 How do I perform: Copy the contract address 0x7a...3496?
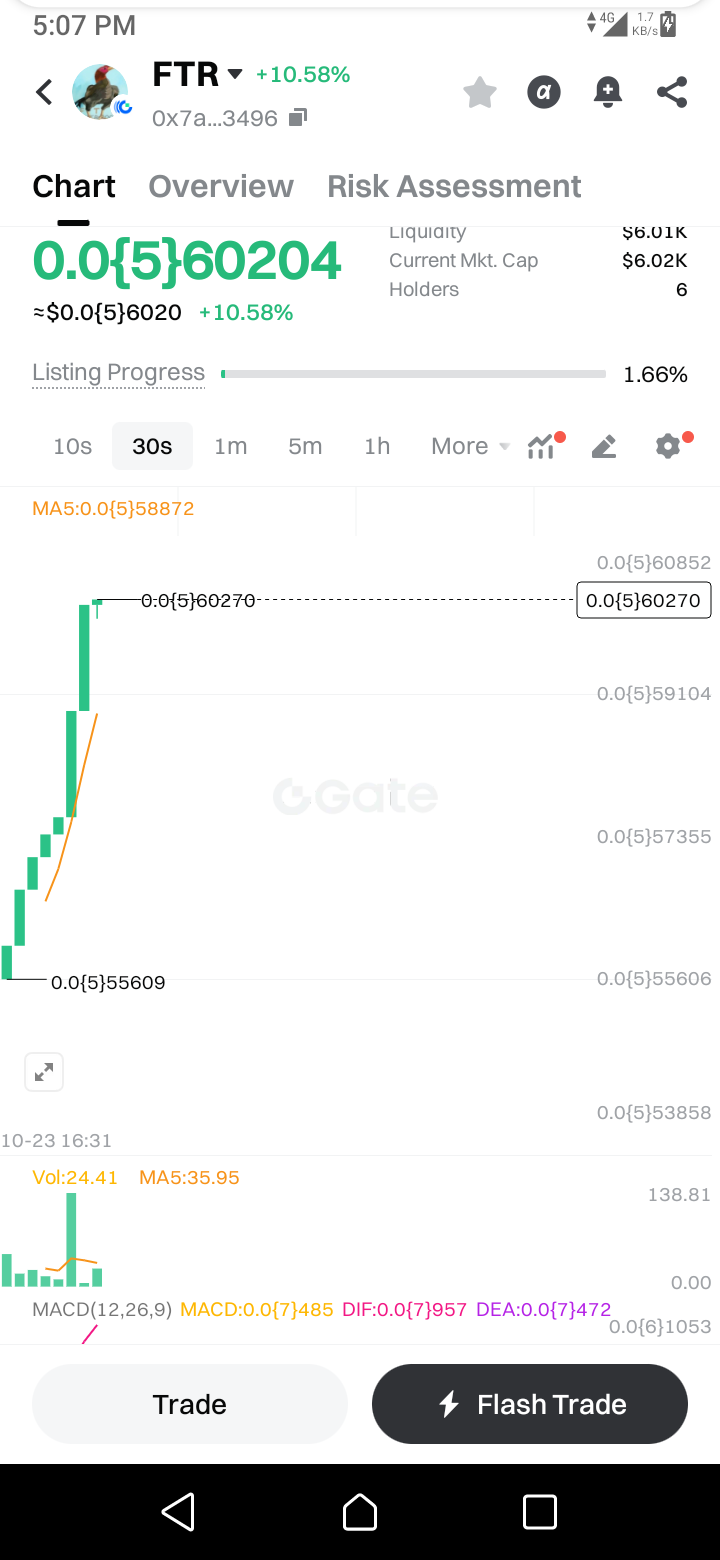297,119
